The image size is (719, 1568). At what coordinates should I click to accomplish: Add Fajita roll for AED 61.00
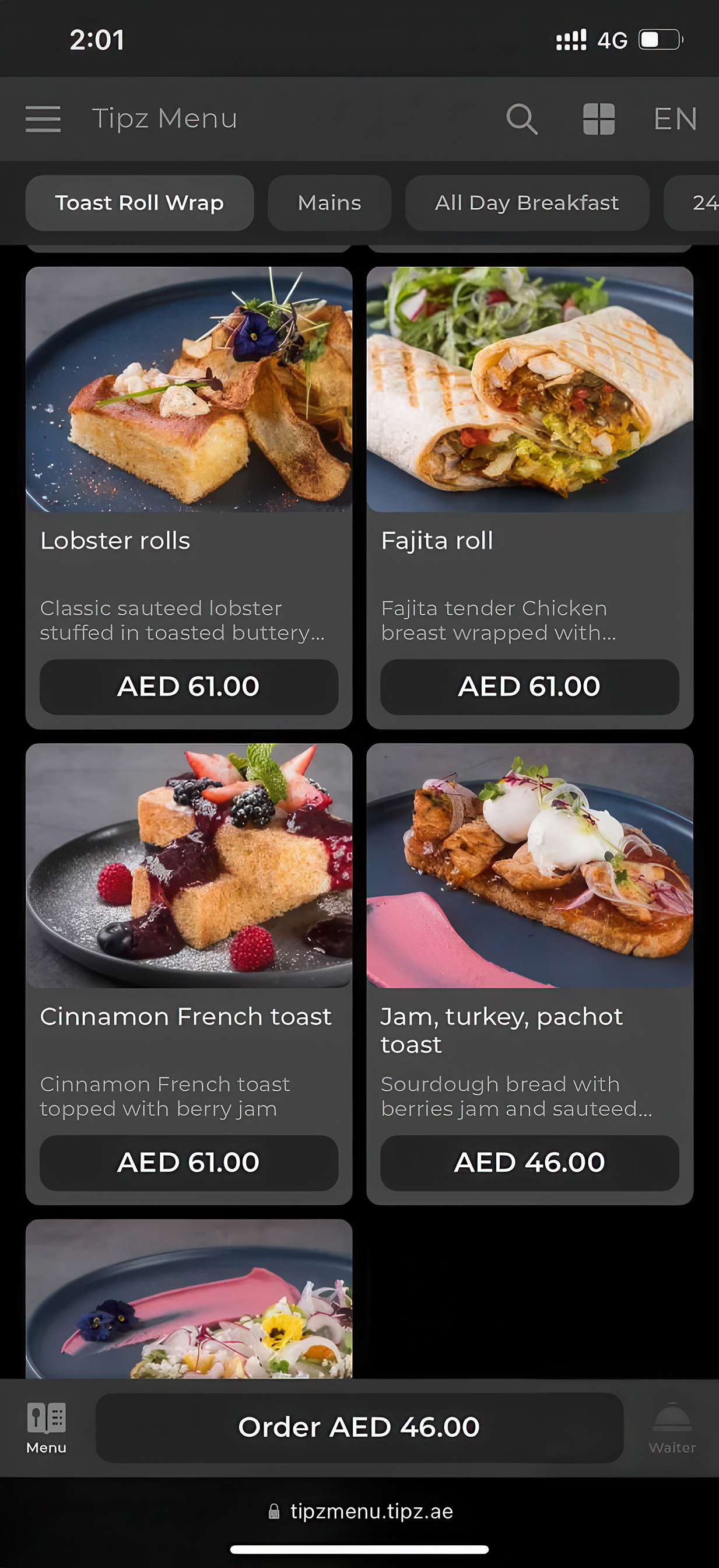pyautogui.click(x=529, y=687)
